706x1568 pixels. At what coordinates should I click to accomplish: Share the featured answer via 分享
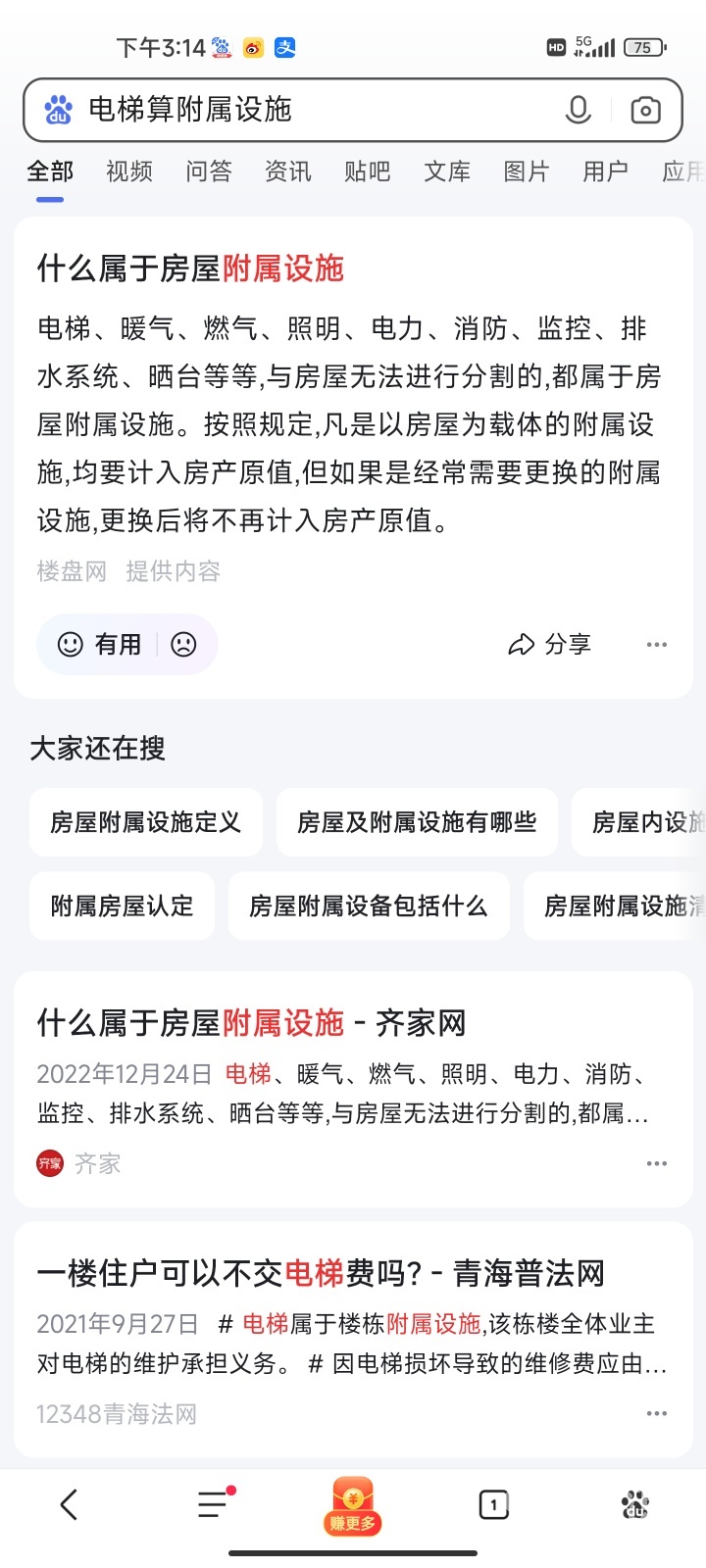pos(550,645)
